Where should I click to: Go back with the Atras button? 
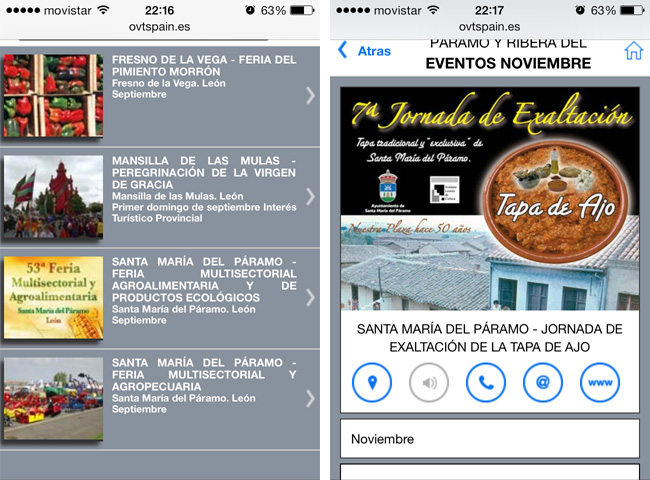pos(364,51)
